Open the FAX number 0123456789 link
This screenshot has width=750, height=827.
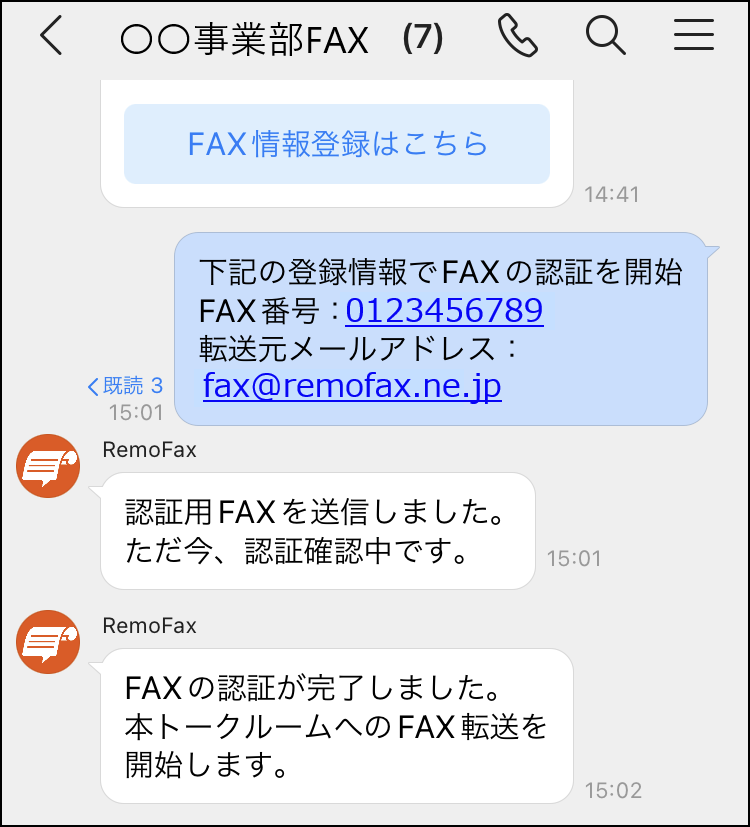(444, 310)
